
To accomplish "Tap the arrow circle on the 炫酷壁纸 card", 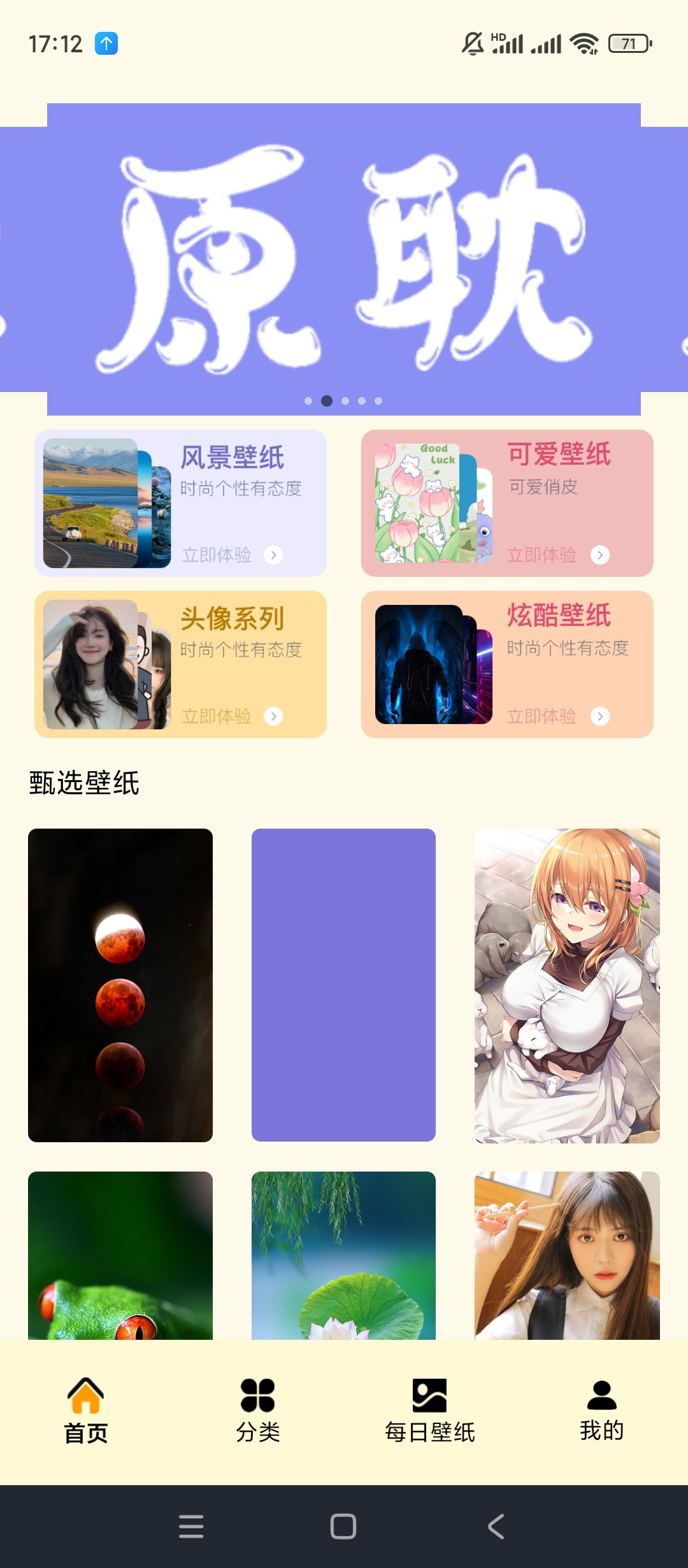I will [599, 717].
